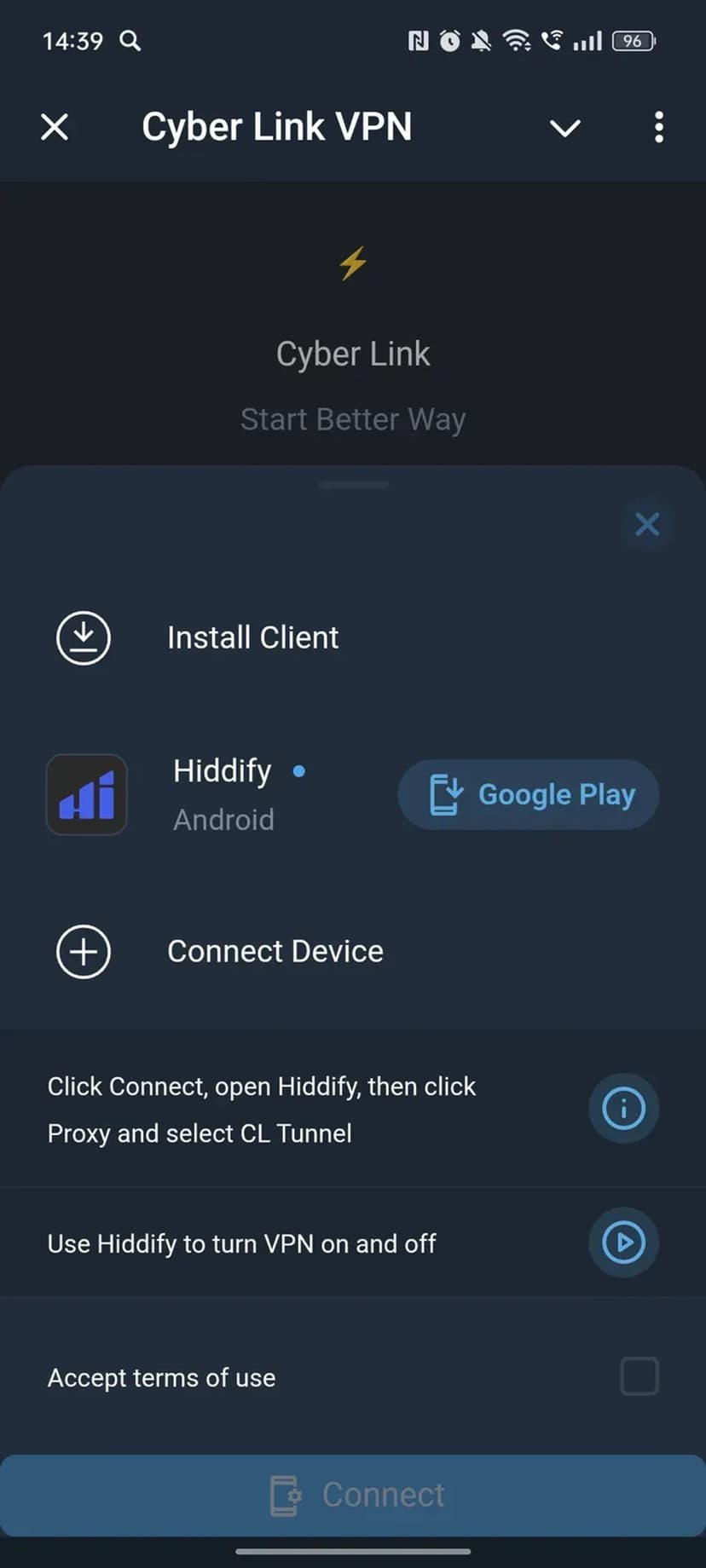Open the three-dot overflow menu
Image resolution: width=706 pixels, height=1568 pixels.
click(x=658, y=128)
